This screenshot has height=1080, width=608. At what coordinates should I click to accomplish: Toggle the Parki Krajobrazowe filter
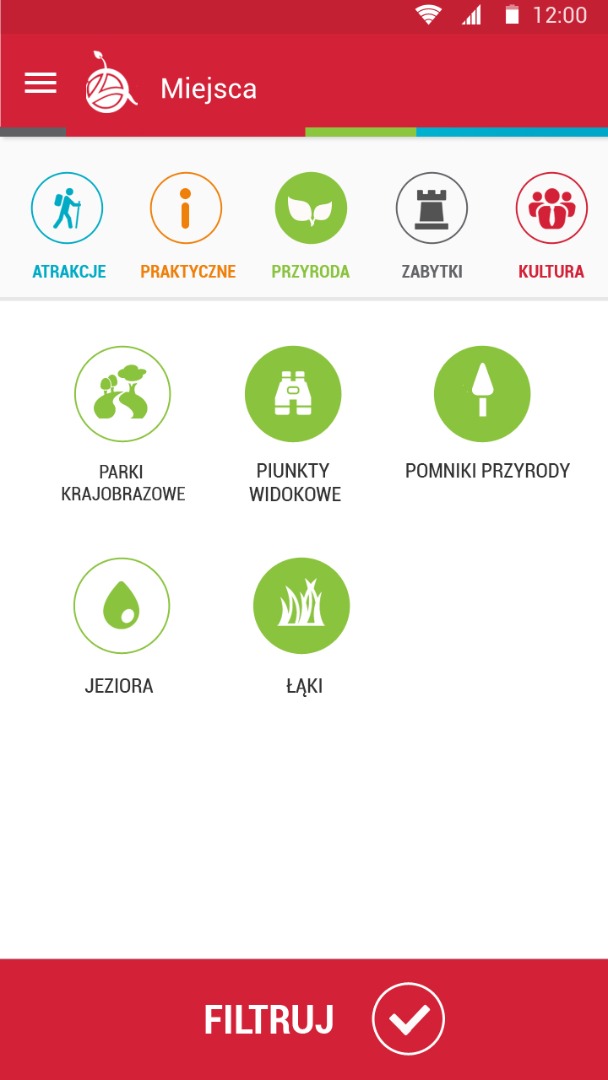click(x=122, y=394)
